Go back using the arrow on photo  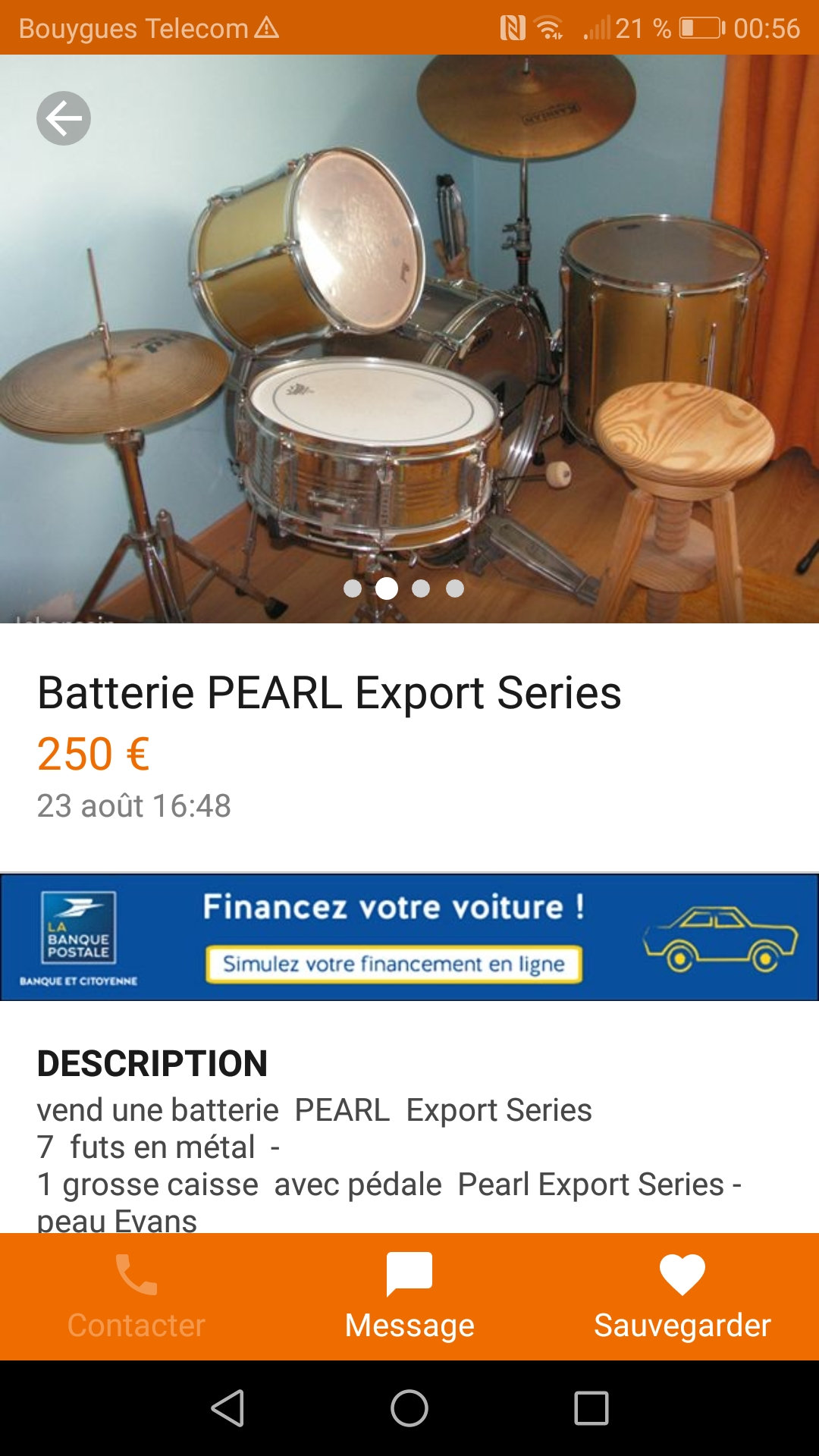64,118
